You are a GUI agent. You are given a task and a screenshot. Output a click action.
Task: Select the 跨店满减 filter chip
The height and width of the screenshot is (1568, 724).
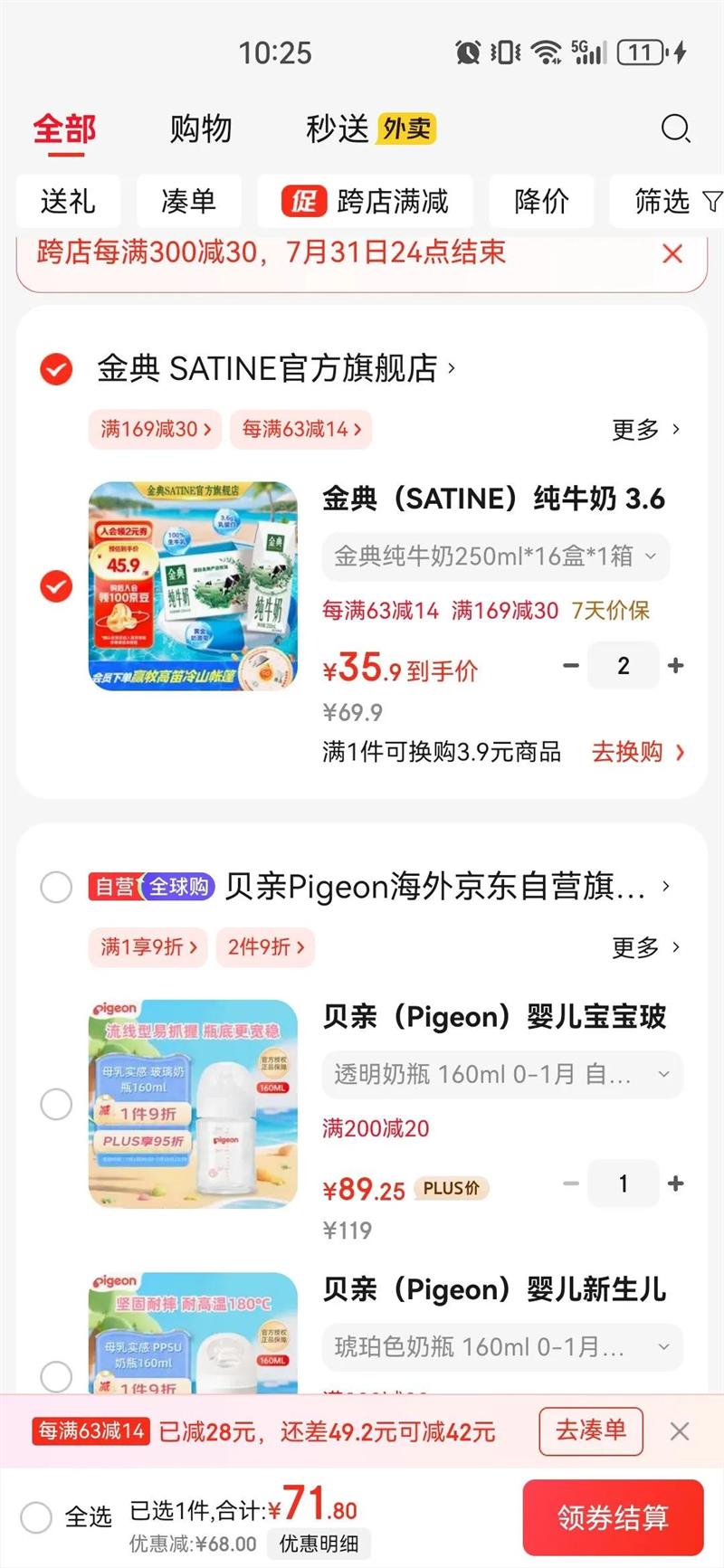click(365, 201)
